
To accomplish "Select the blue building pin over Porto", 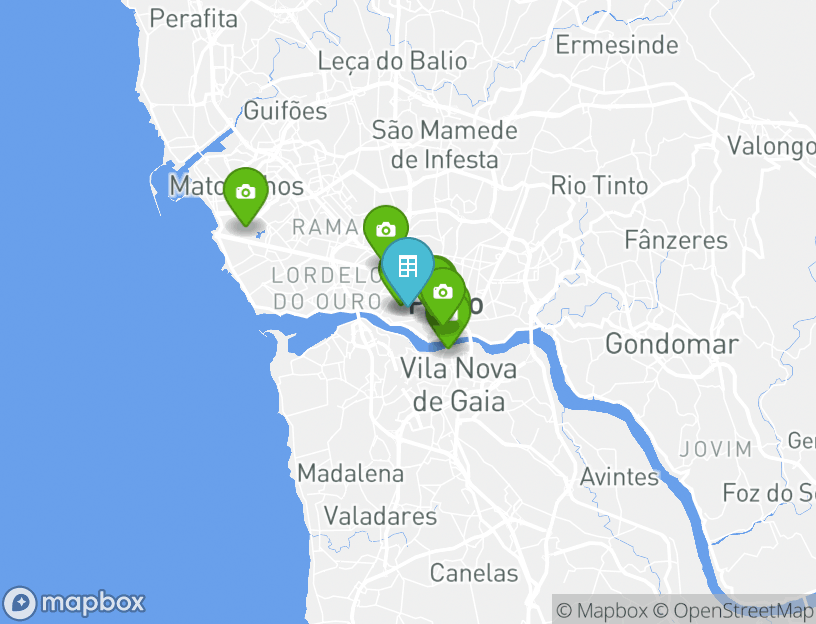I will (408, 267).
